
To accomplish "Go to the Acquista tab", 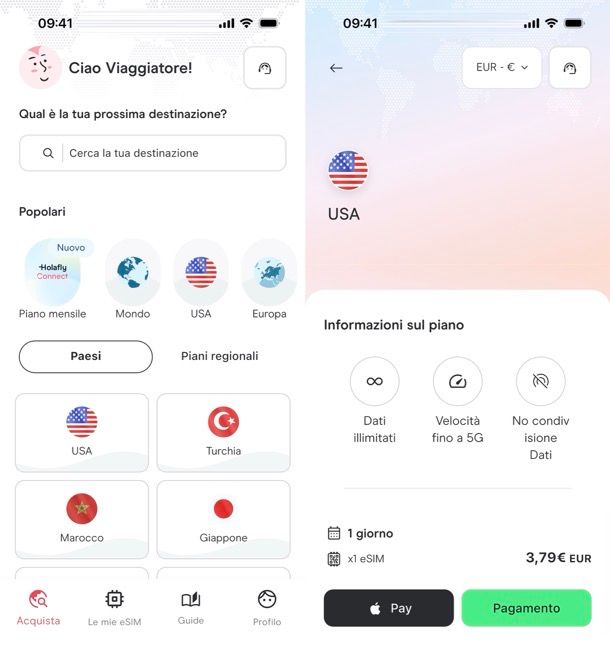I will point(38,607).
